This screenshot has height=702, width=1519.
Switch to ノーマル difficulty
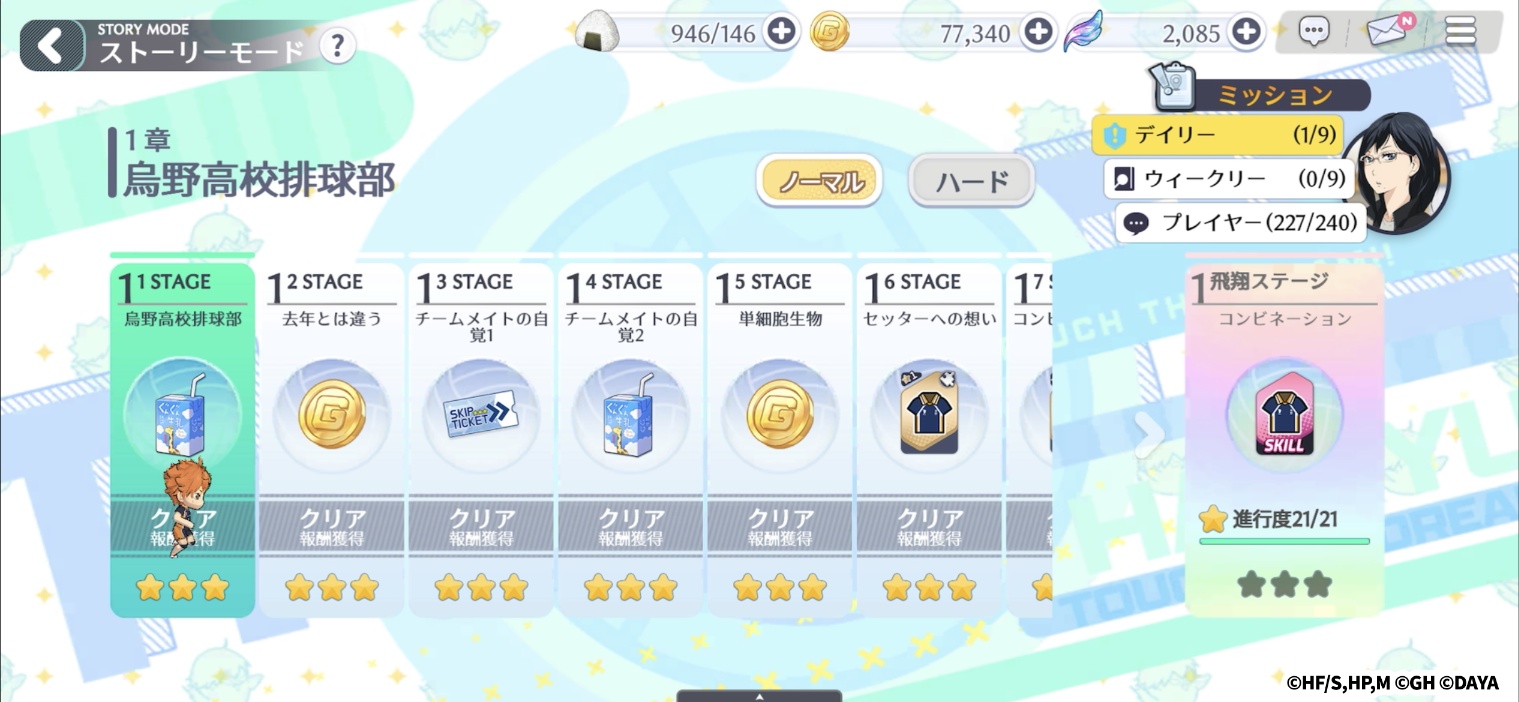click(x=819, y=181)
